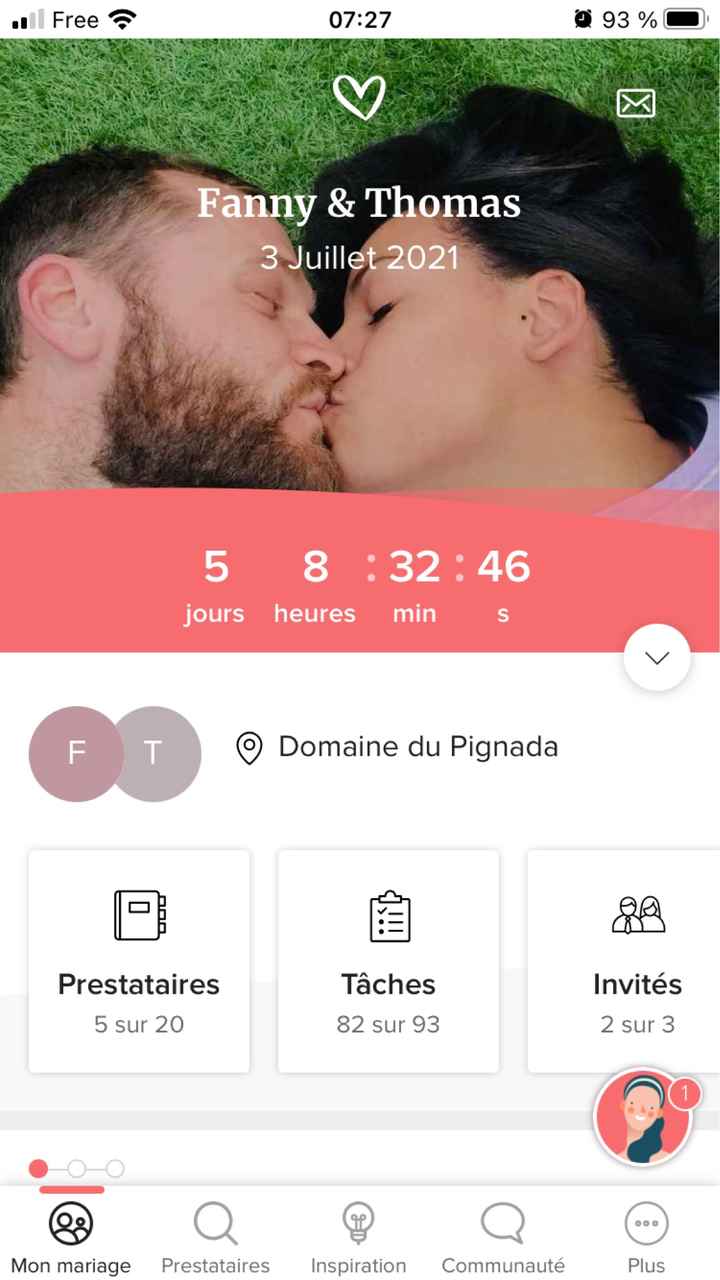Tap the heart logo at top

359,97
